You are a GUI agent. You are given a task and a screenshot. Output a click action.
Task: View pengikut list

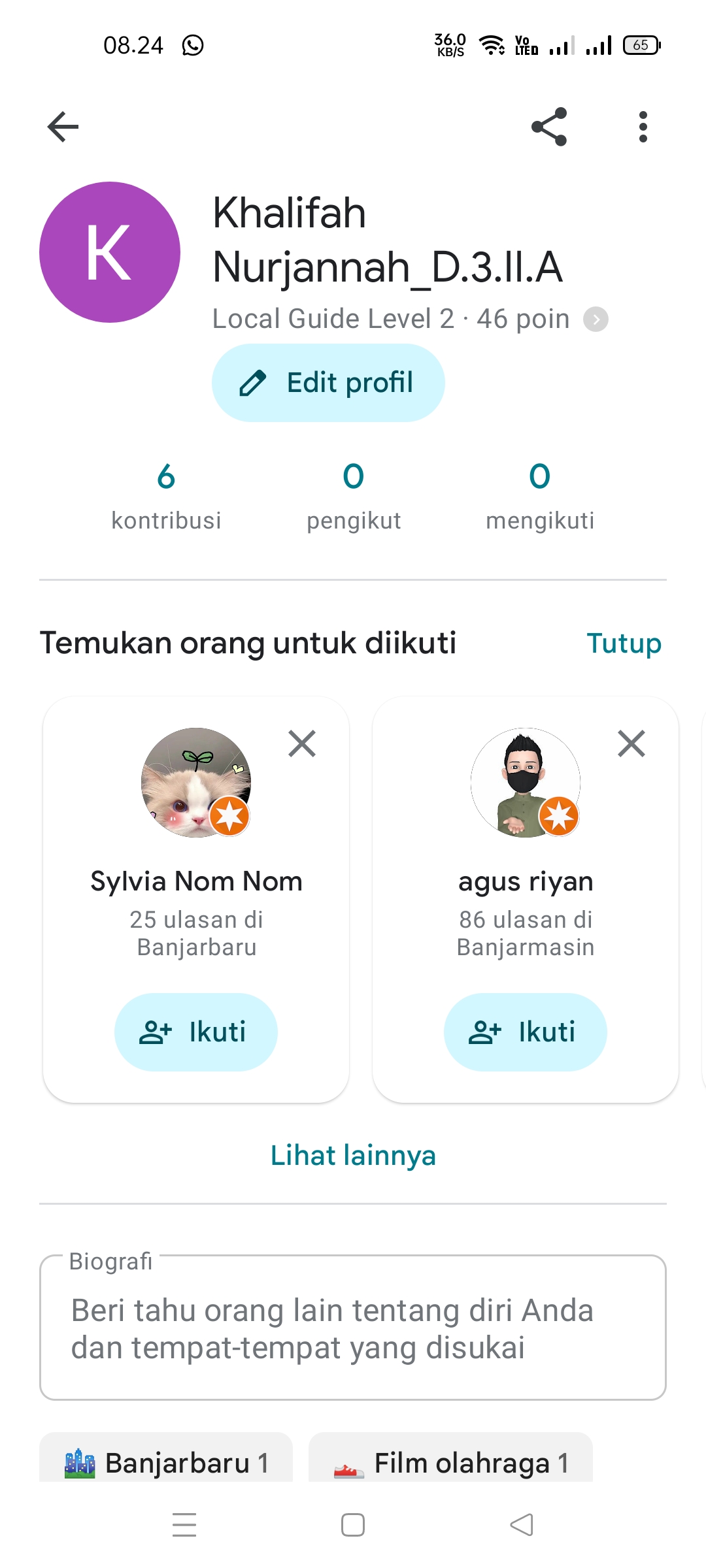pos(354,497)
